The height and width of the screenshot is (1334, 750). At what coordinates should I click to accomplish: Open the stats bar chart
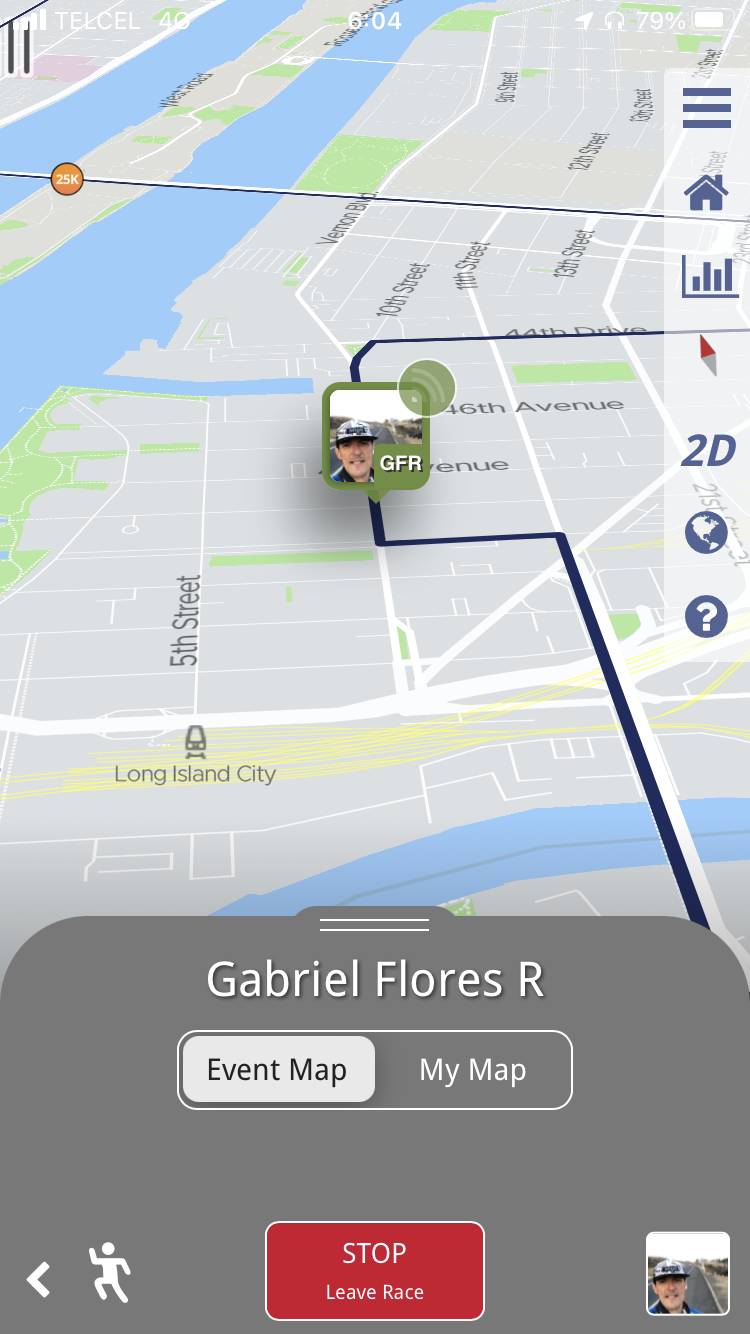pos(708,275)
